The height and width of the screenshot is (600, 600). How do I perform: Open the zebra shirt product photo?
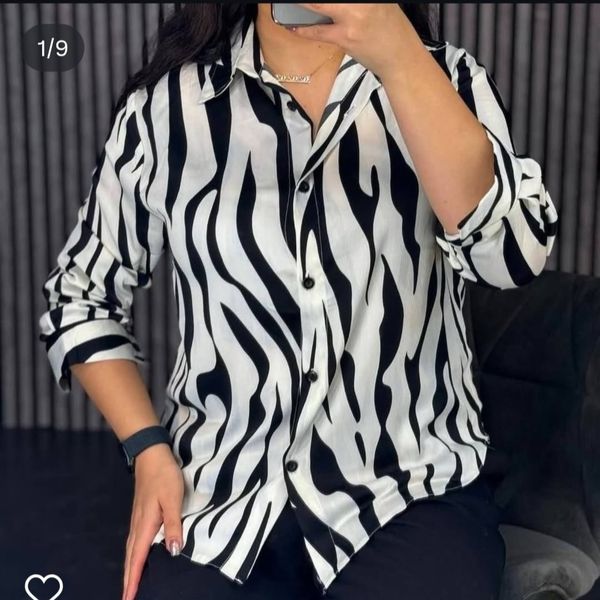[x=300, y=300]
